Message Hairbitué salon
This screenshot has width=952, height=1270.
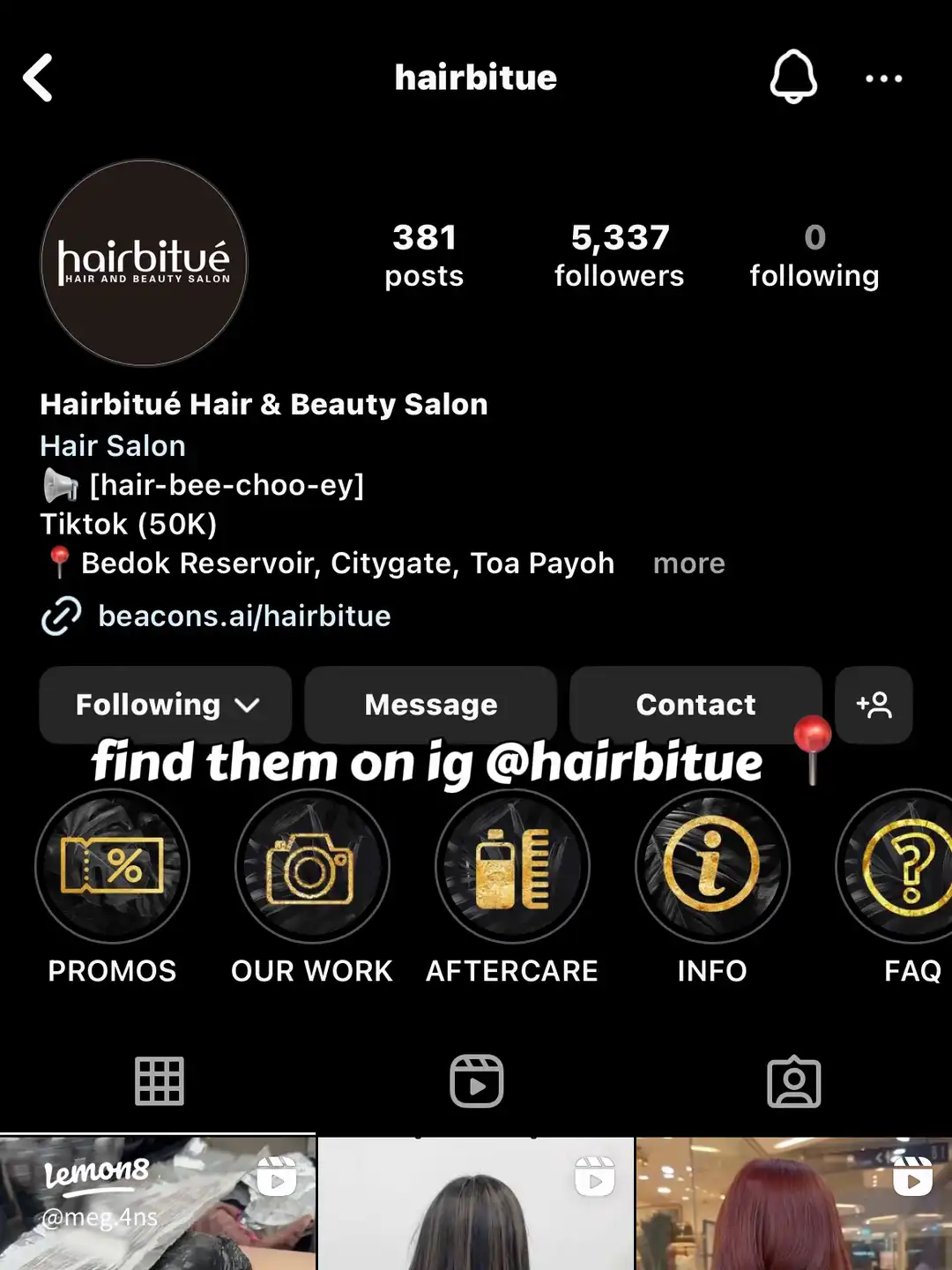coord(431,705)
